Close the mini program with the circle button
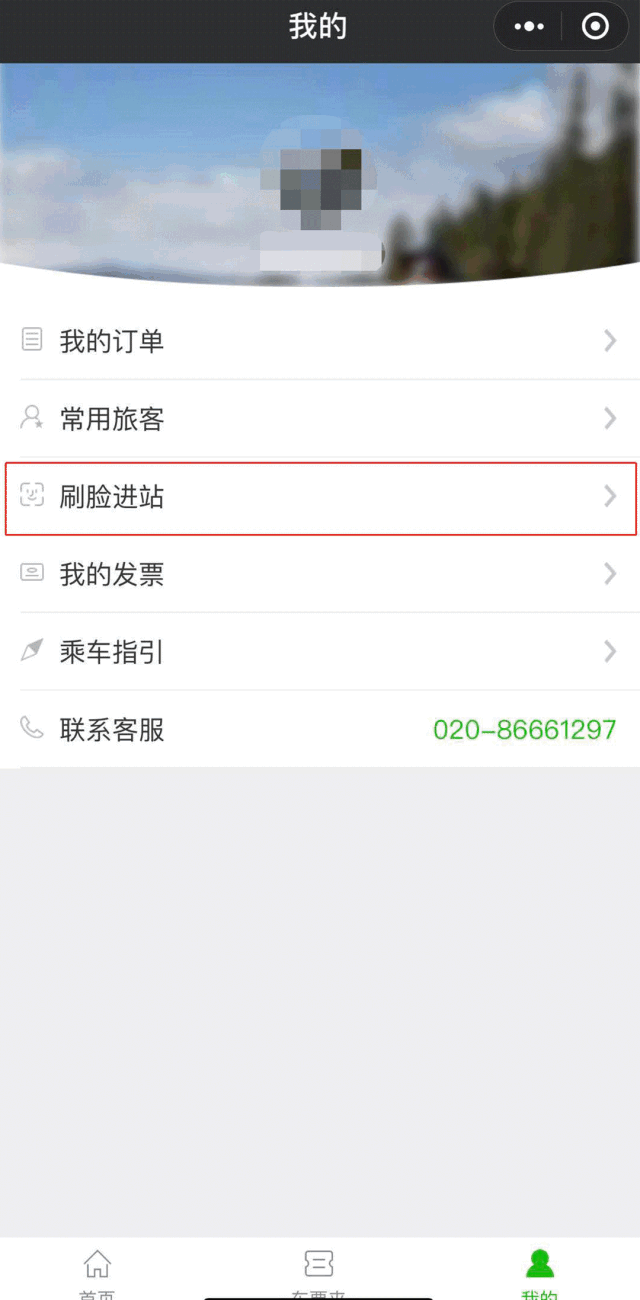This screenshot has width=640, height=1300. coord(595,27)
